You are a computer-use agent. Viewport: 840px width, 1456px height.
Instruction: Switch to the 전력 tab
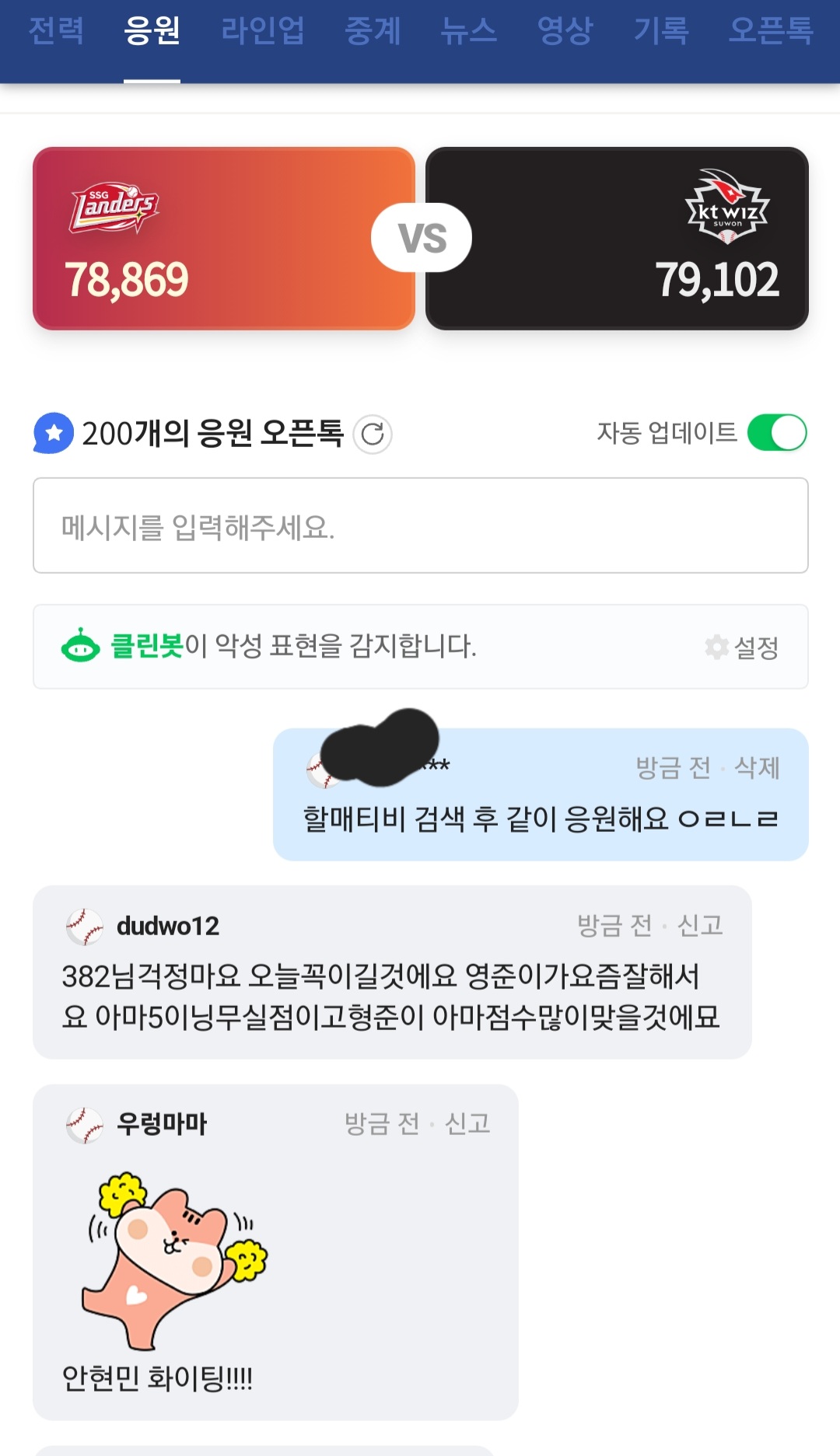(x=55, y=31)
